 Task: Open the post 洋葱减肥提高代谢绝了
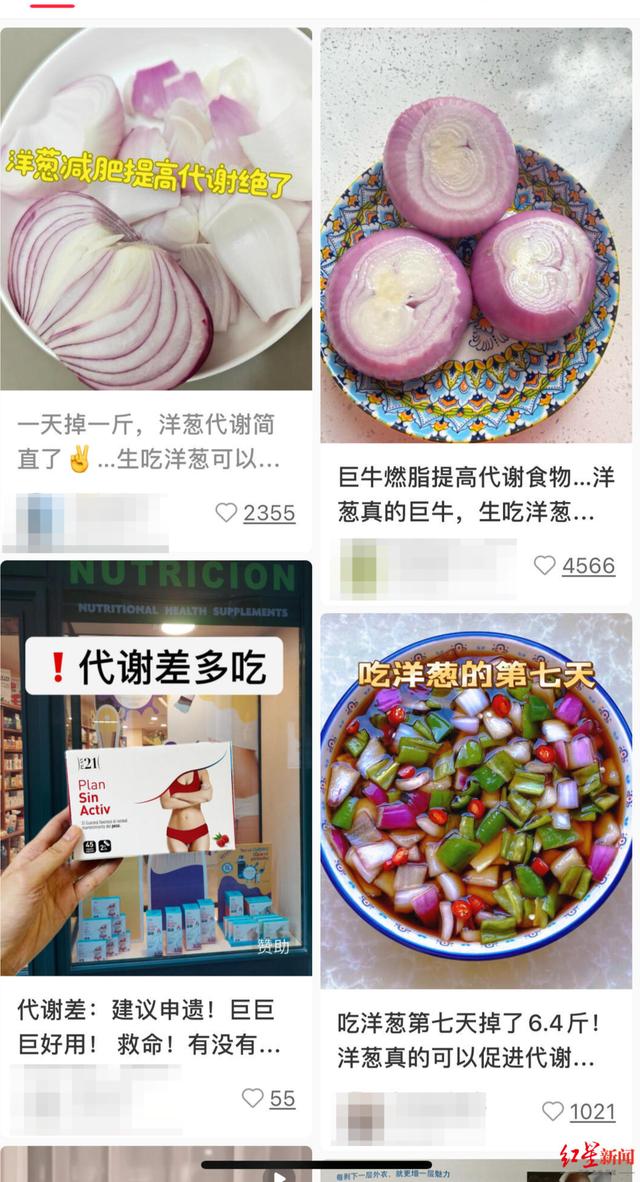pyautogui.click(x=156, y=210)
